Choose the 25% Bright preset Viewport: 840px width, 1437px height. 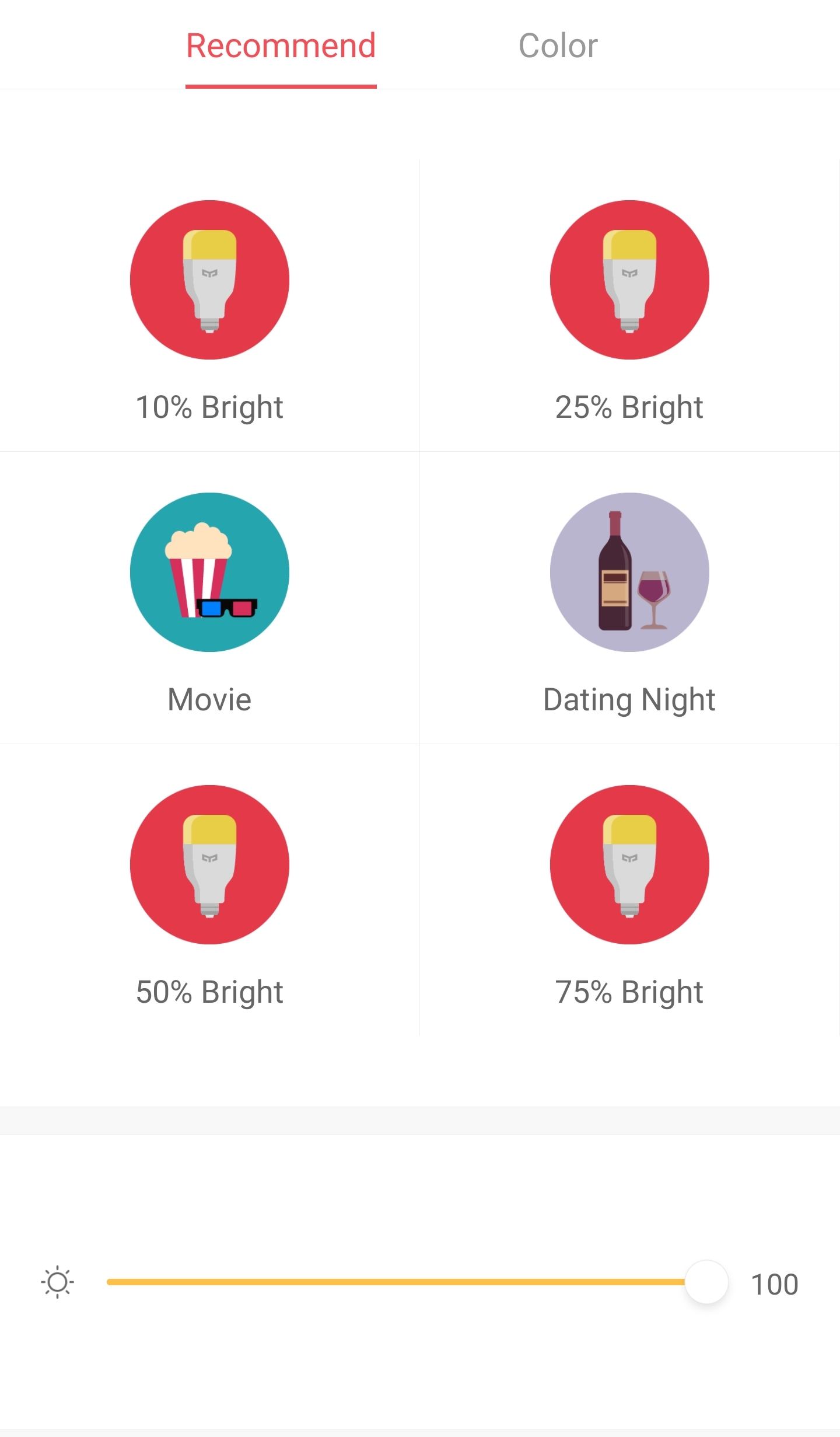point(629,305)
